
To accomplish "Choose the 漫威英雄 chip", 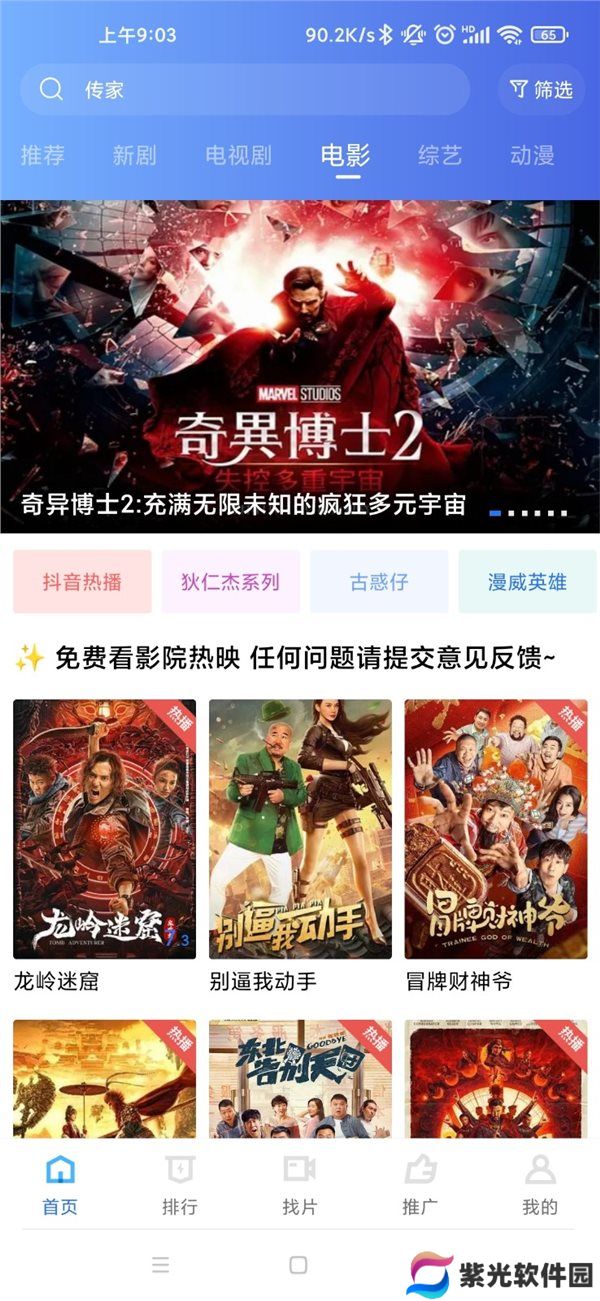I will coord(527,581).
